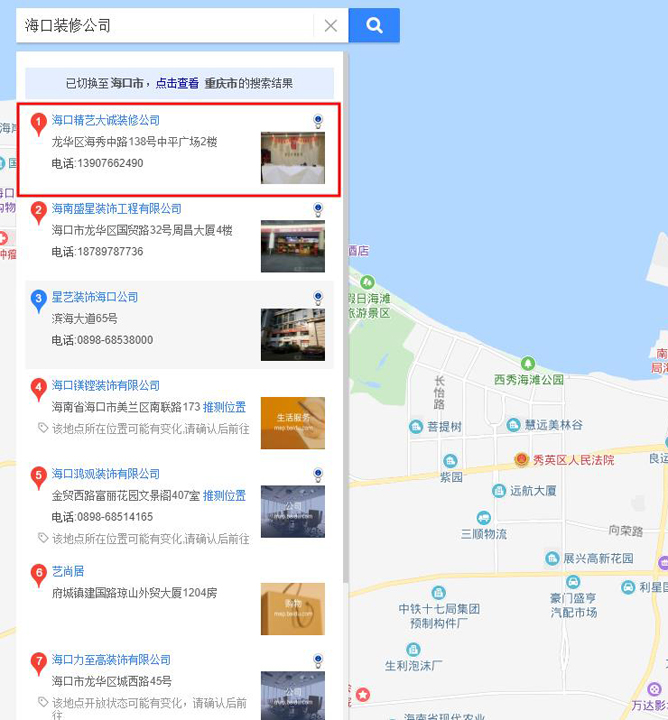Tap street view icon for 星艺装饰海口公司
Screen dimensions: 668x720
point(318,298)
